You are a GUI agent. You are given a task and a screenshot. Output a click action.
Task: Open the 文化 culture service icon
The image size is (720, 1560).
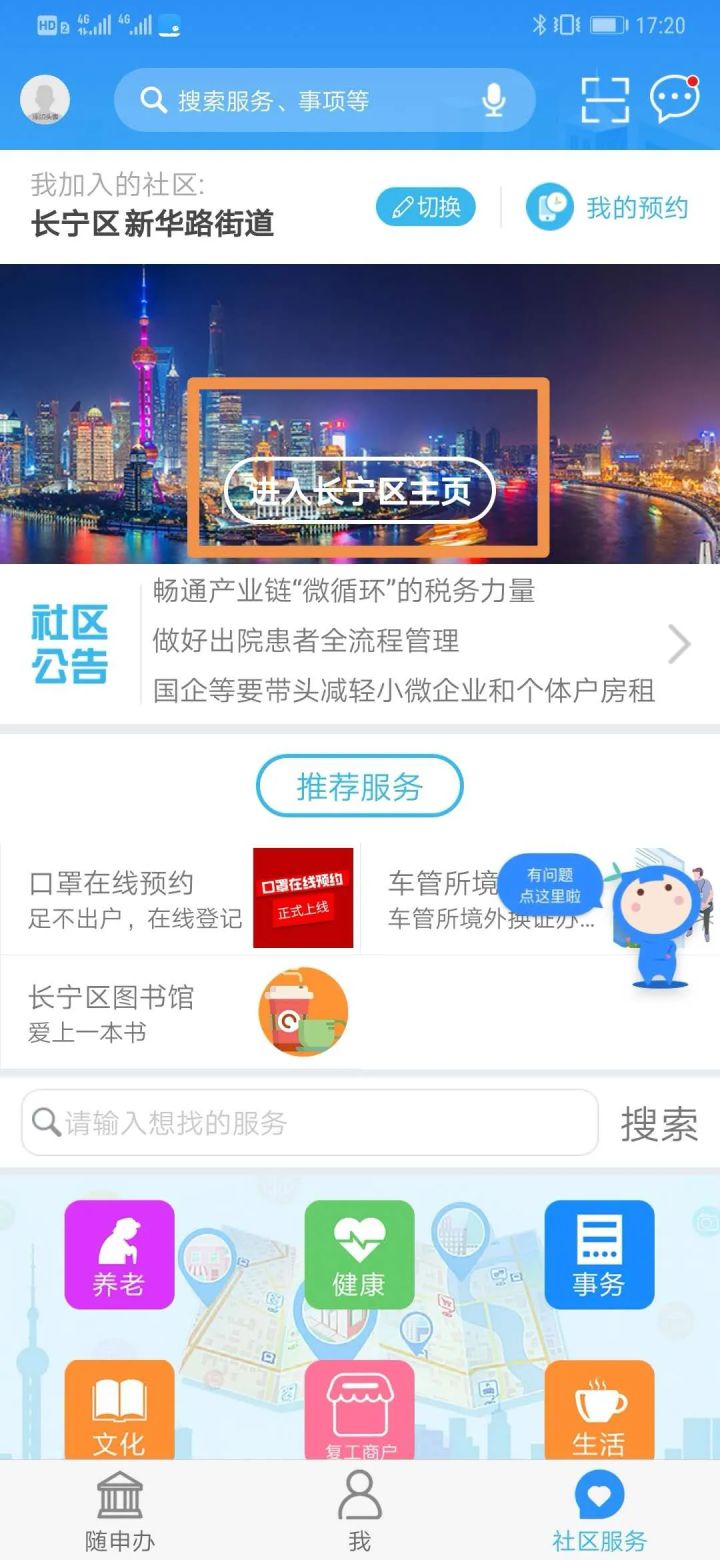[119, 1410]
